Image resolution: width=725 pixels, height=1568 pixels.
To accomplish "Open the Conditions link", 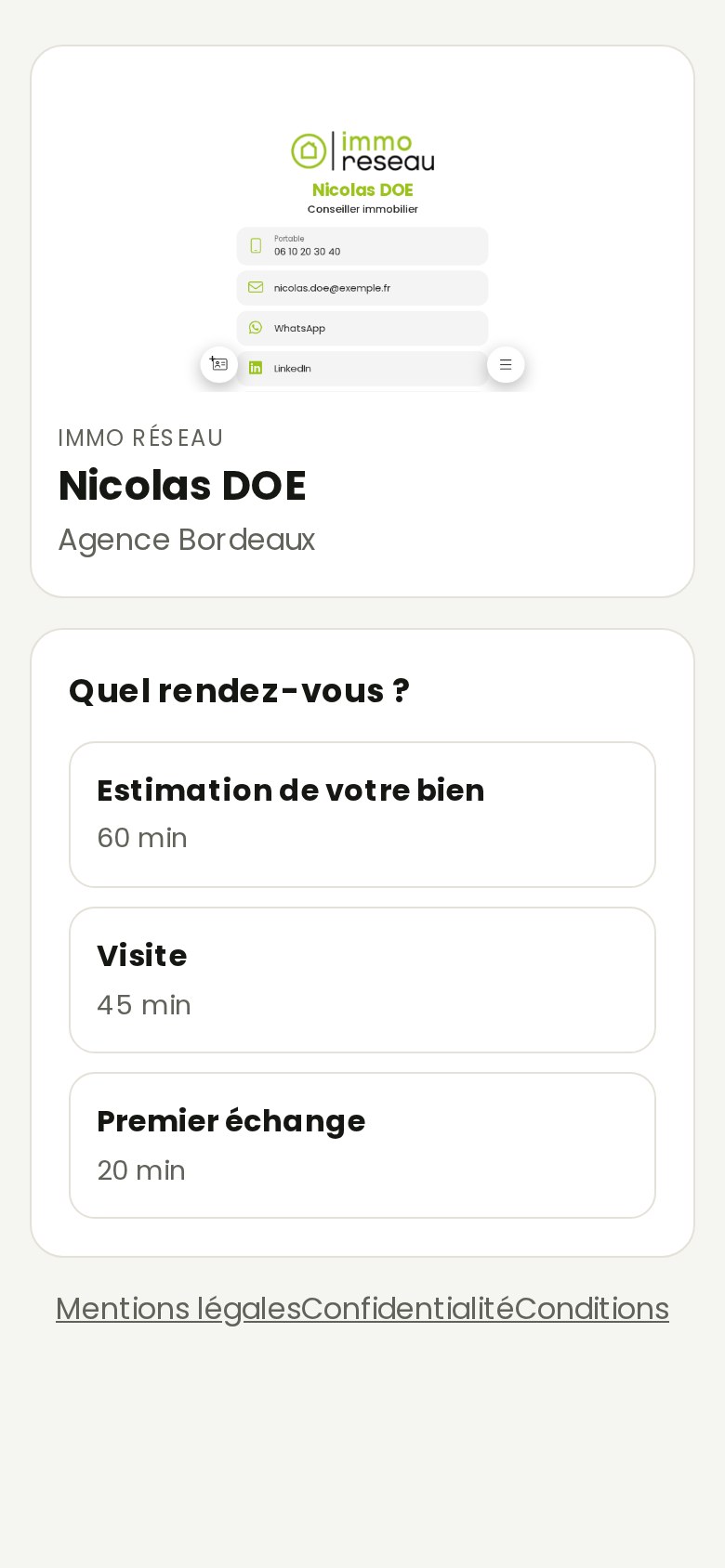I will 591,1308.
